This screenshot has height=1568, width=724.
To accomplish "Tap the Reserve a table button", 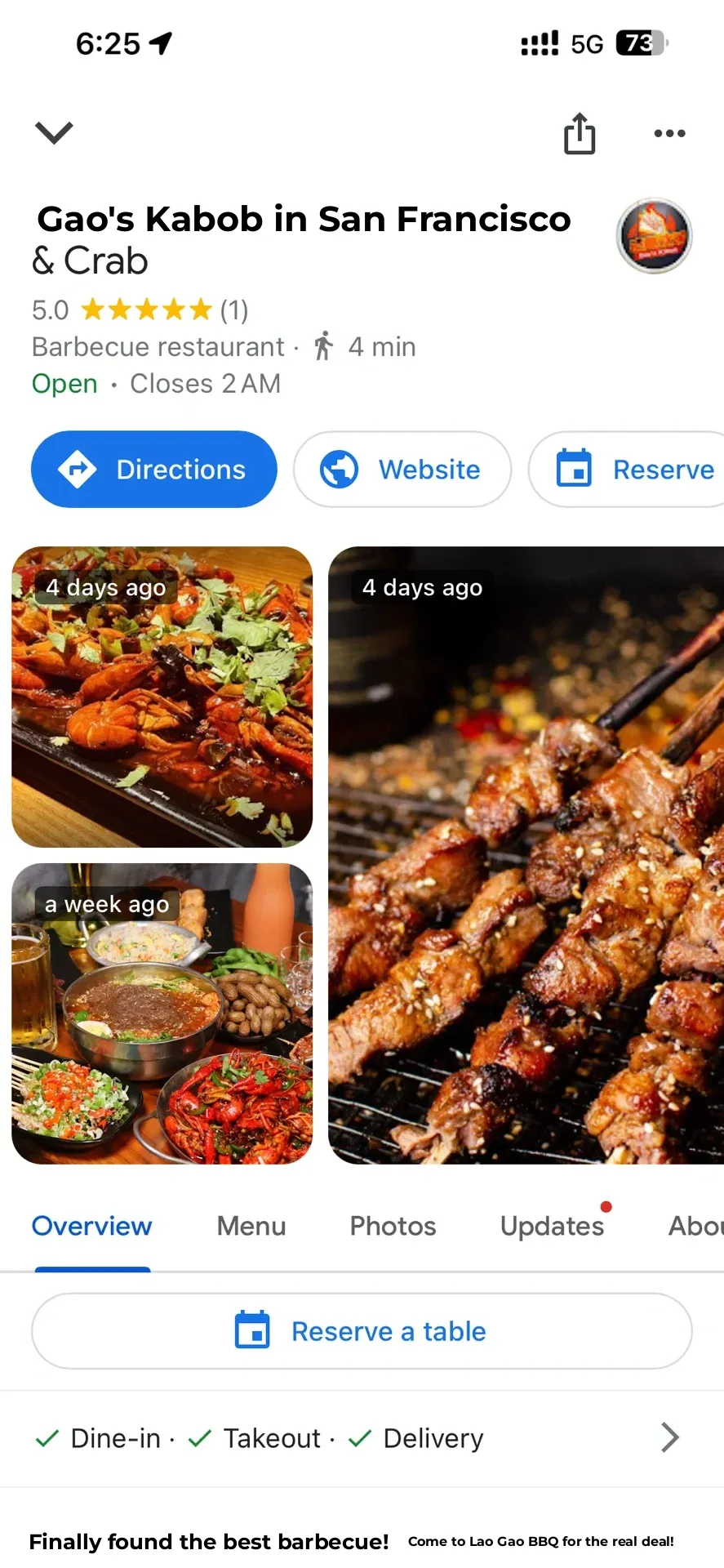I will coord(362,1330).
